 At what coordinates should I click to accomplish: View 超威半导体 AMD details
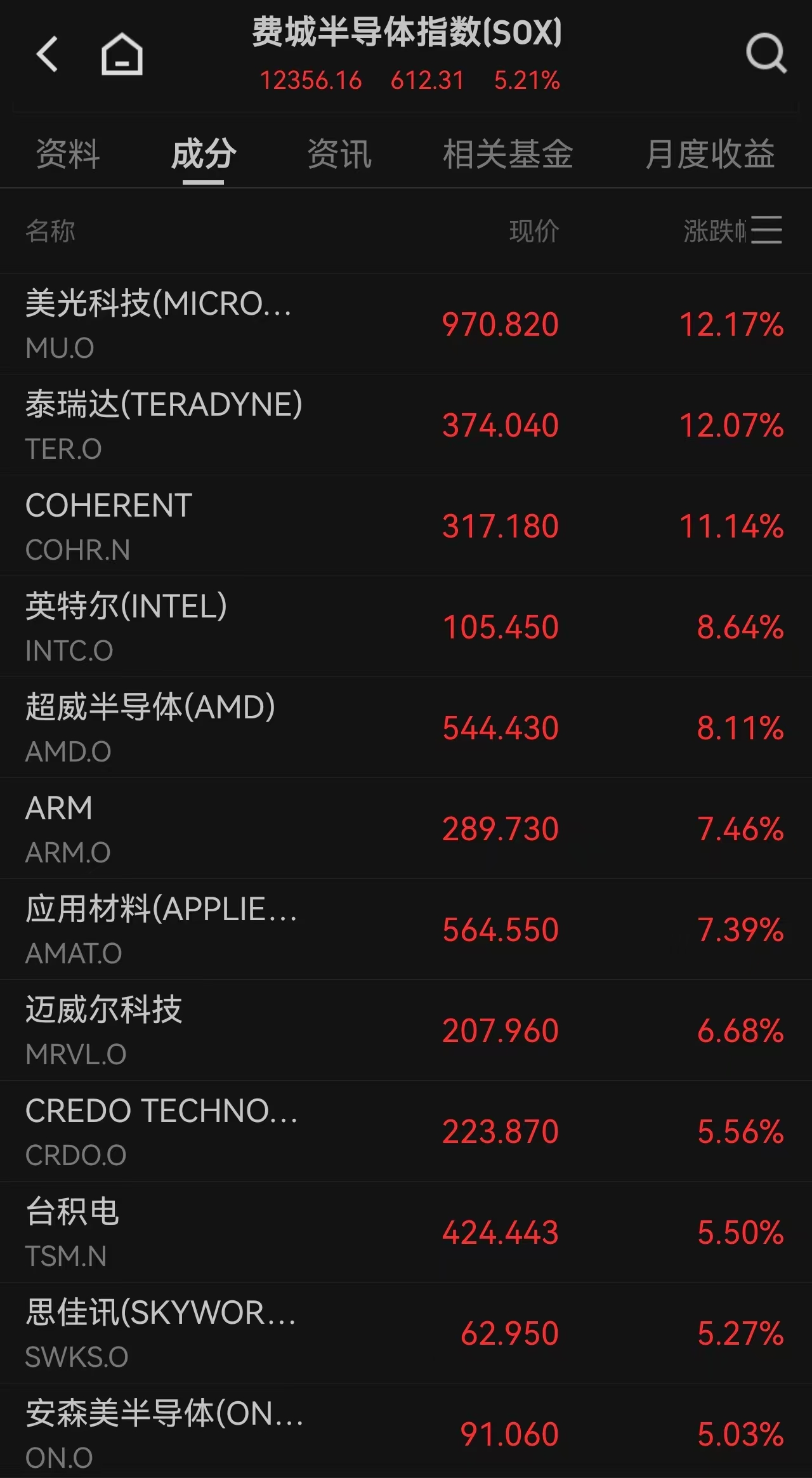[406, 728]
